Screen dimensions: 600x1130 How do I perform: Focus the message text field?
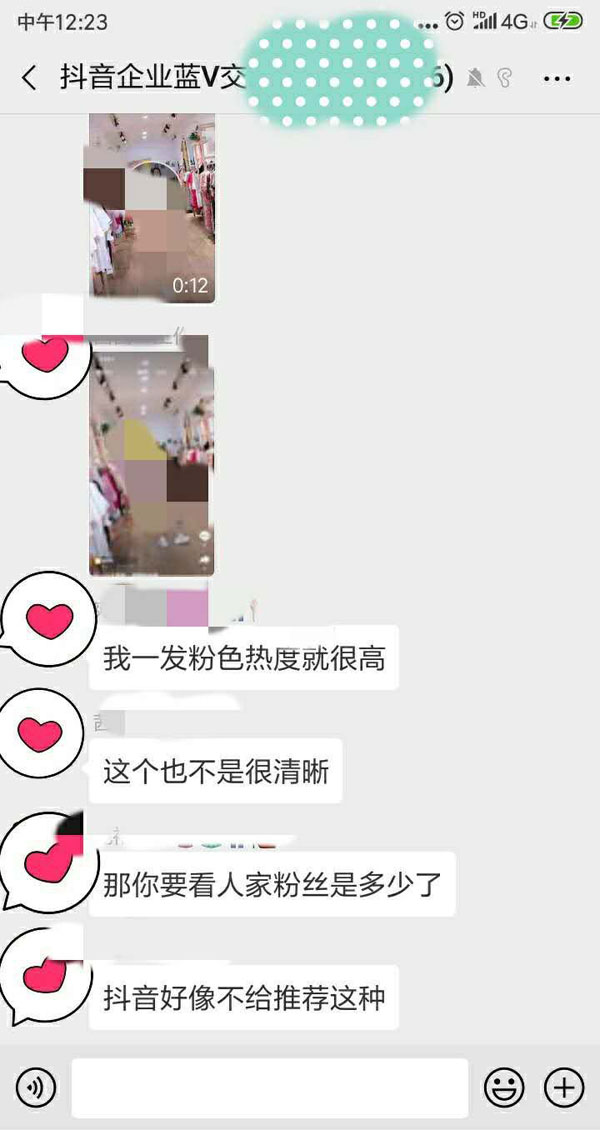pyautogui.click(x=270, y=1087)
